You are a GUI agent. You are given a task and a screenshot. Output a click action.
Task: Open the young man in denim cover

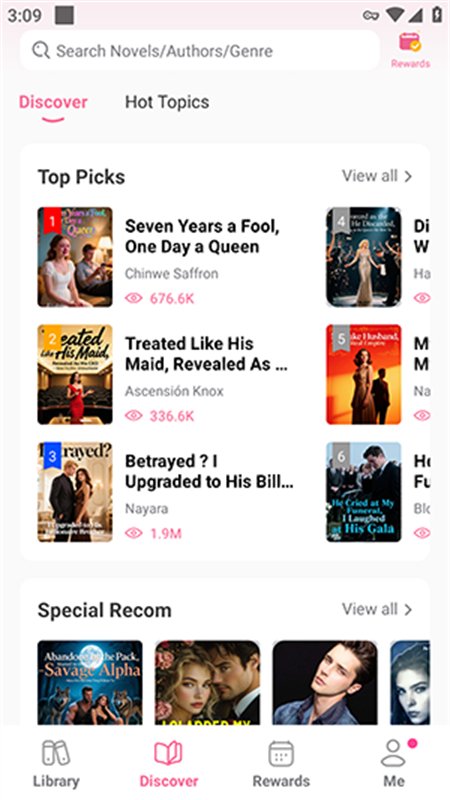(x=325, y=683)
